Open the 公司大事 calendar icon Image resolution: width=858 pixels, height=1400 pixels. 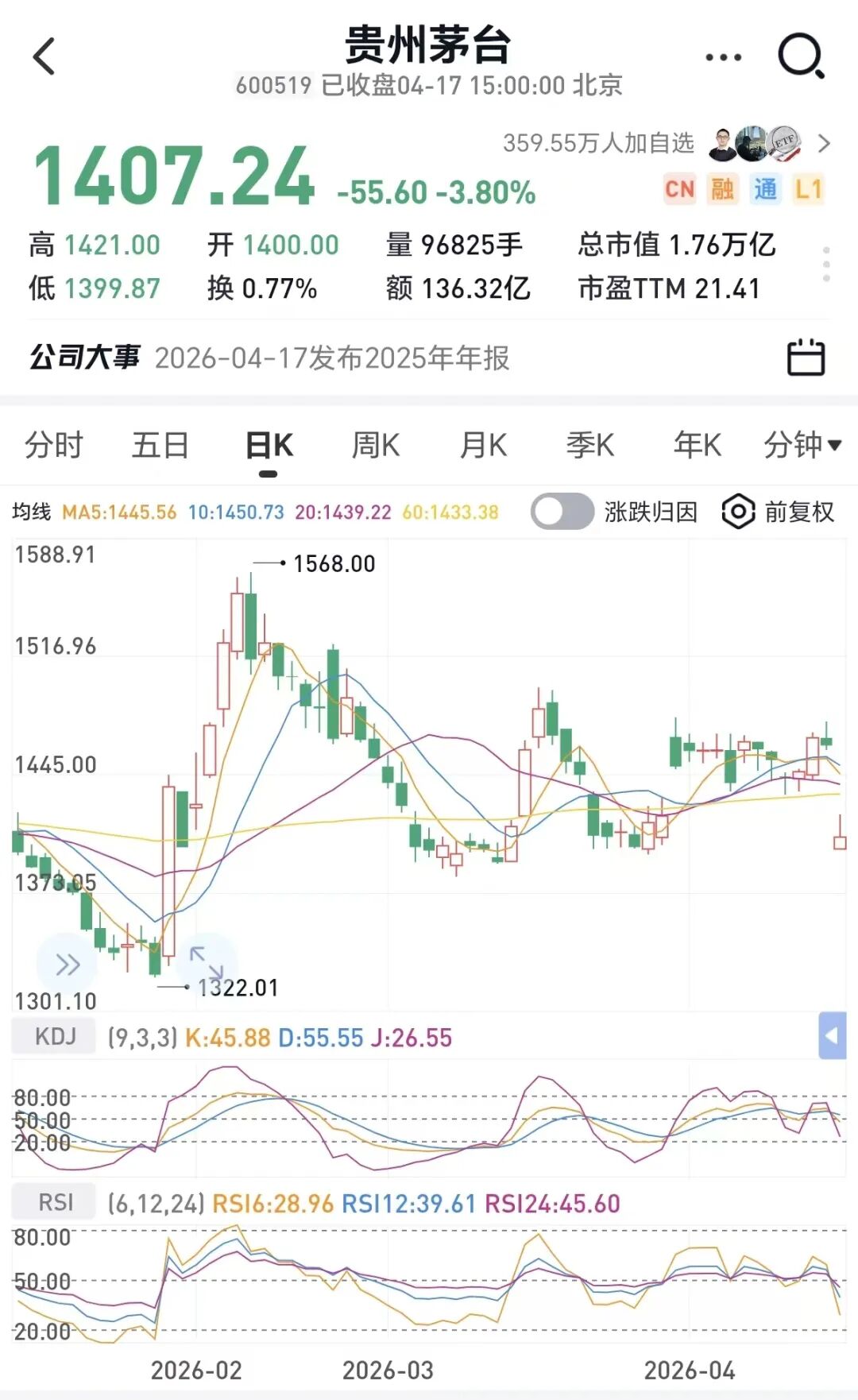tap(806, 358)
